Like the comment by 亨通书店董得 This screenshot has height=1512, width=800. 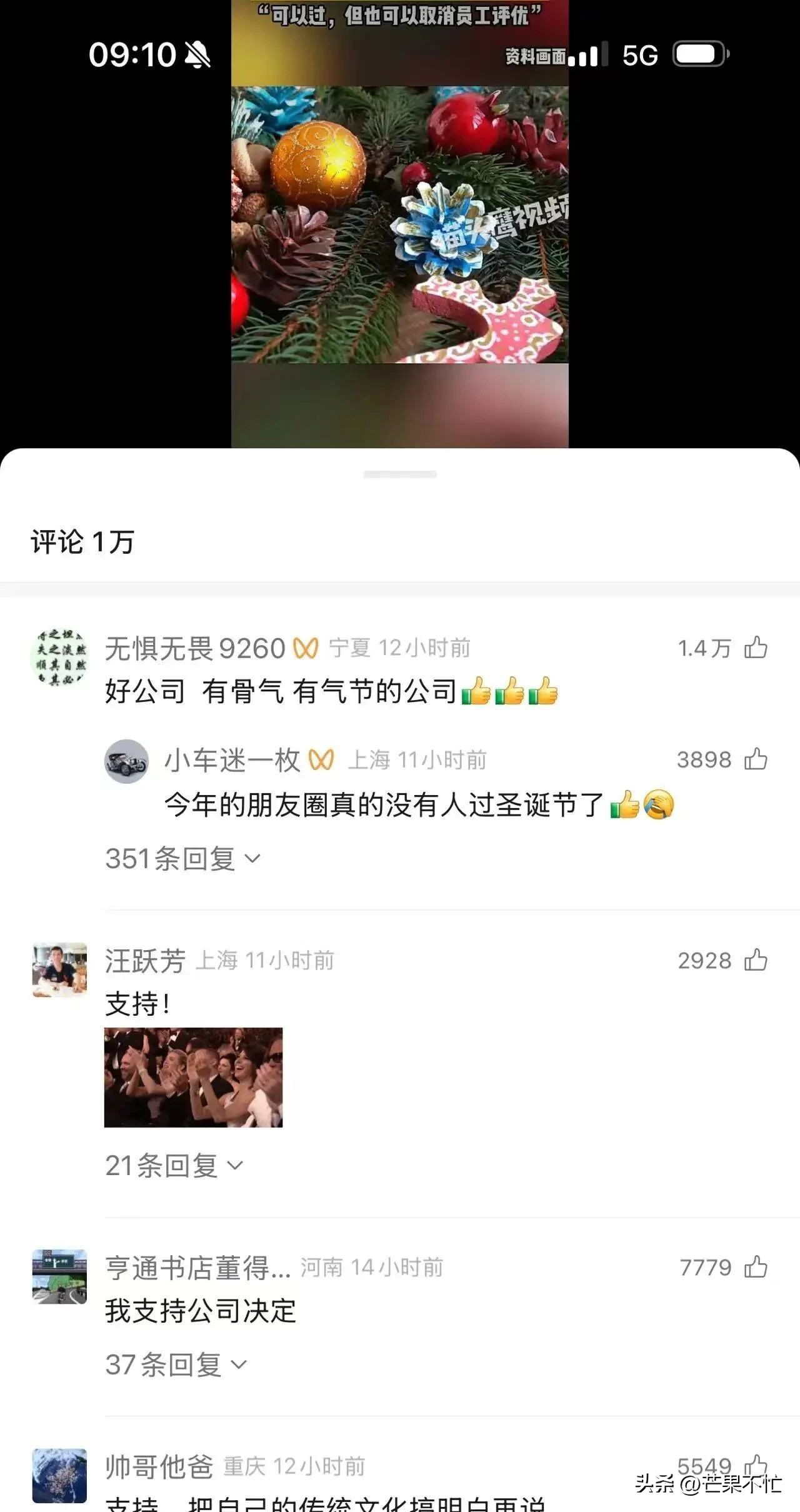click(755, 1267)
